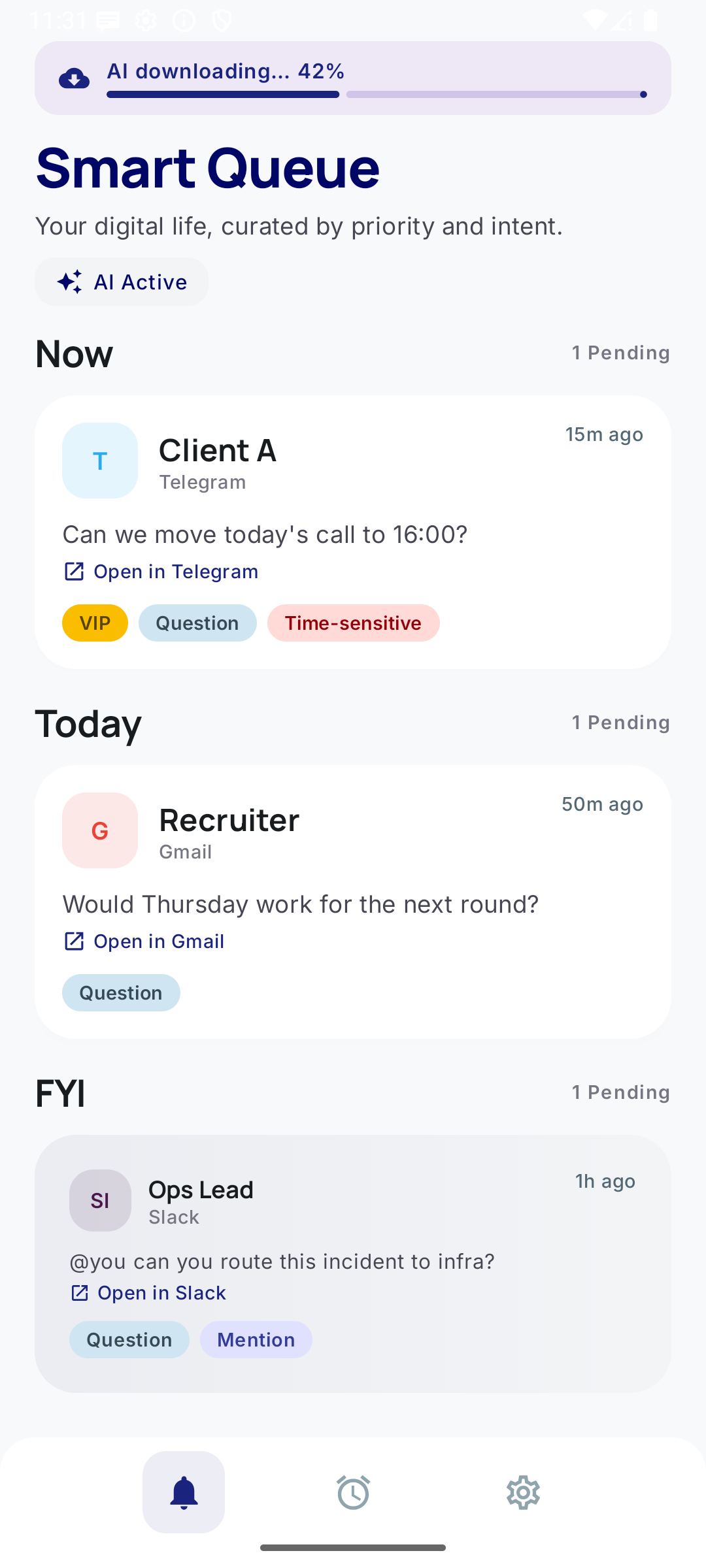Click the external-link icon beside Open in Slack
Screen dimensions: 706x1568
coord(80,1292)
